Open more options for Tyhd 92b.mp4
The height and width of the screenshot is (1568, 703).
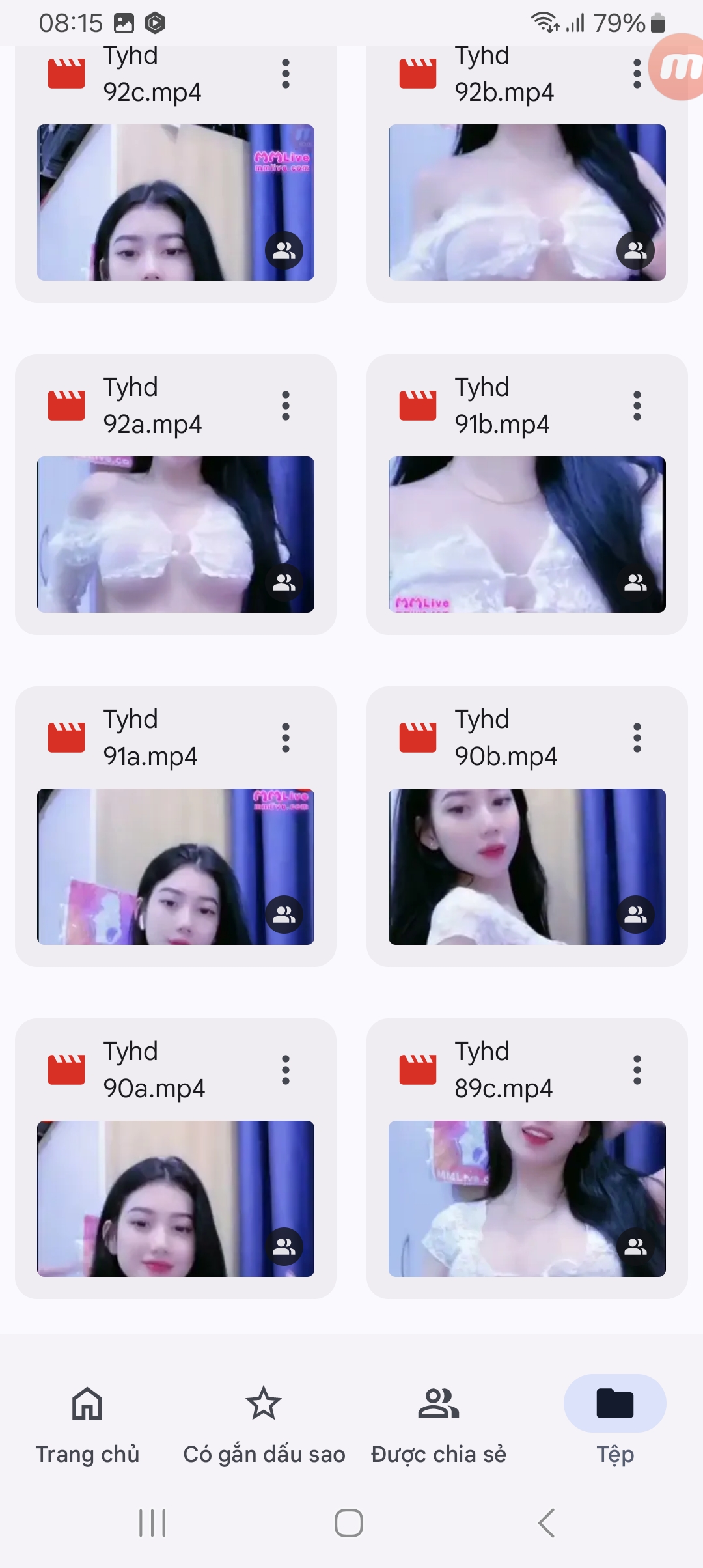click(637, 74)
